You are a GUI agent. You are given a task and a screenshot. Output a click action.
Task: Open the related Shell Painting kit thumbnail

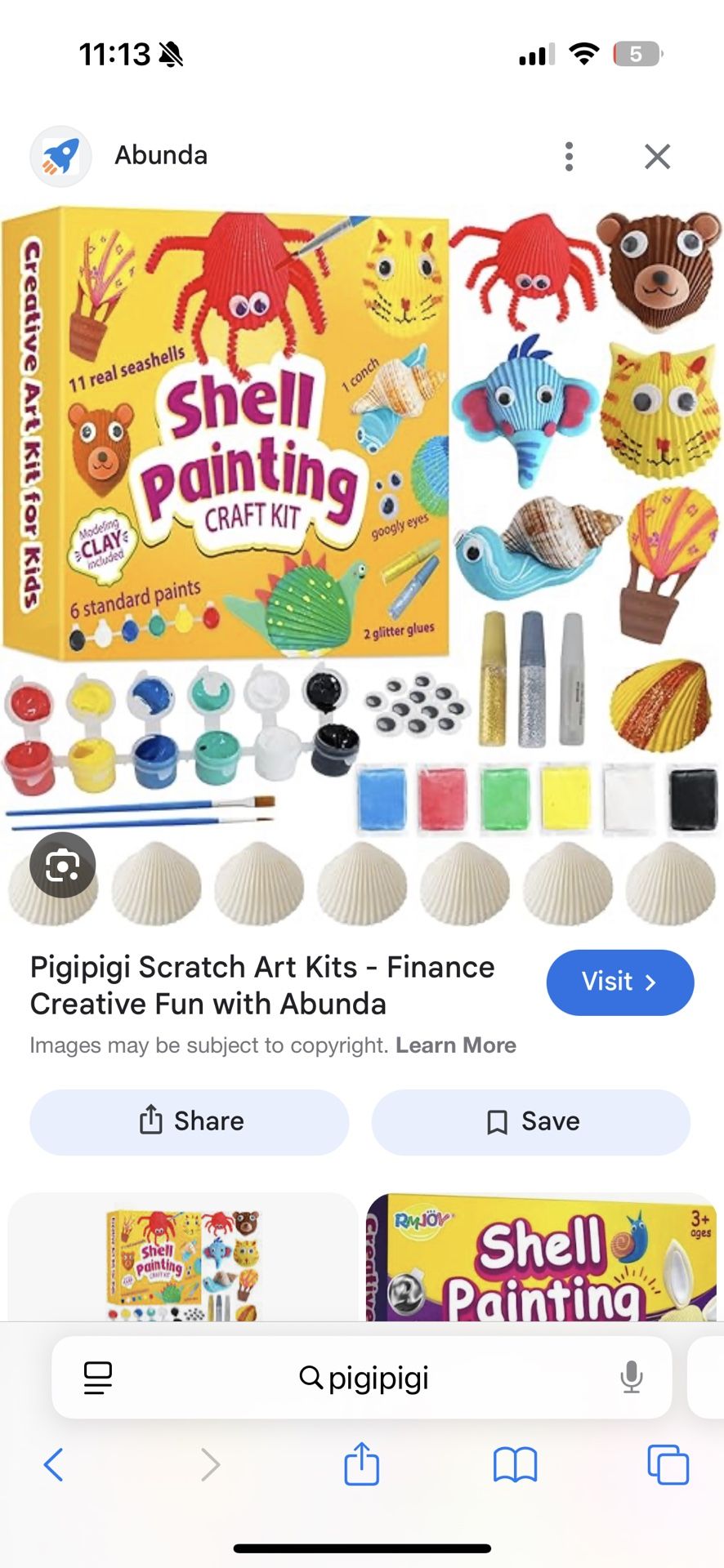[183, 1262]
